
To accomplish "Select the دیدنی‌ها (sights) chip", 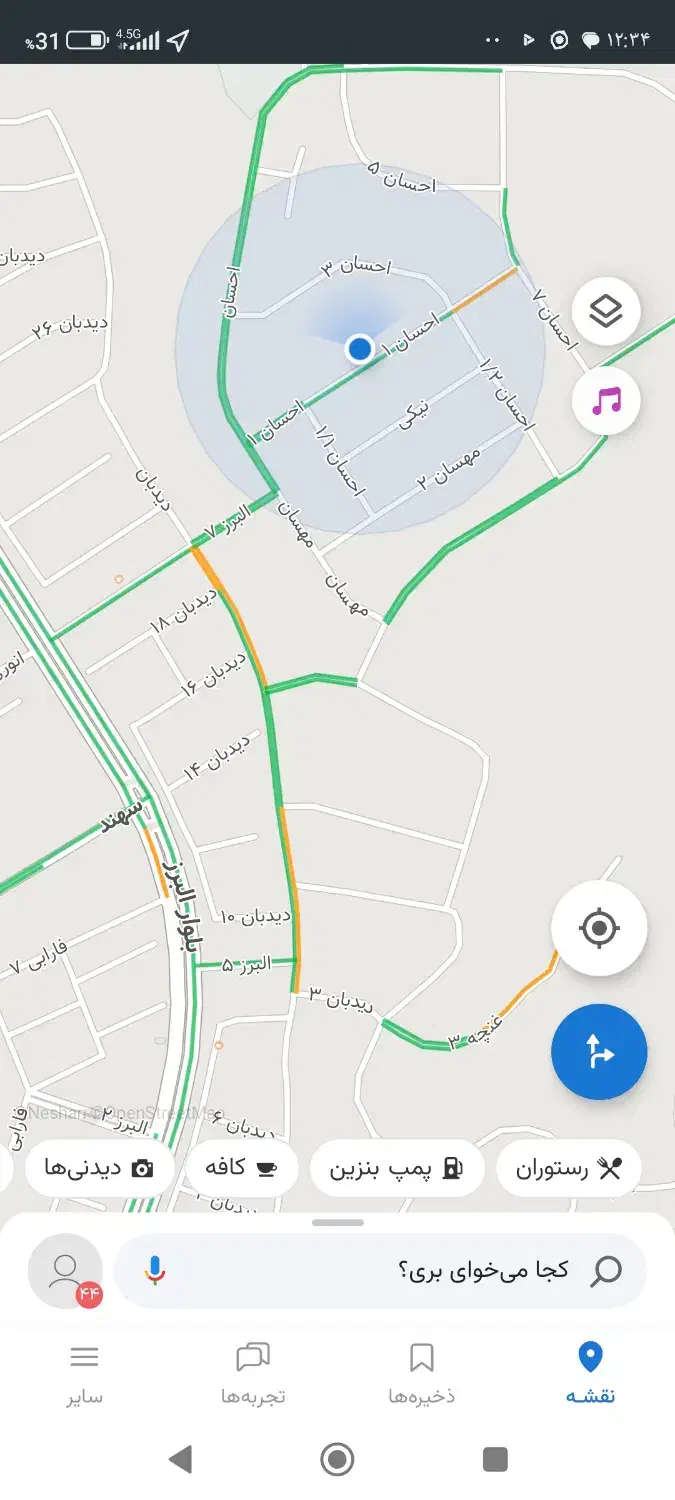I will pos(99,1168).
